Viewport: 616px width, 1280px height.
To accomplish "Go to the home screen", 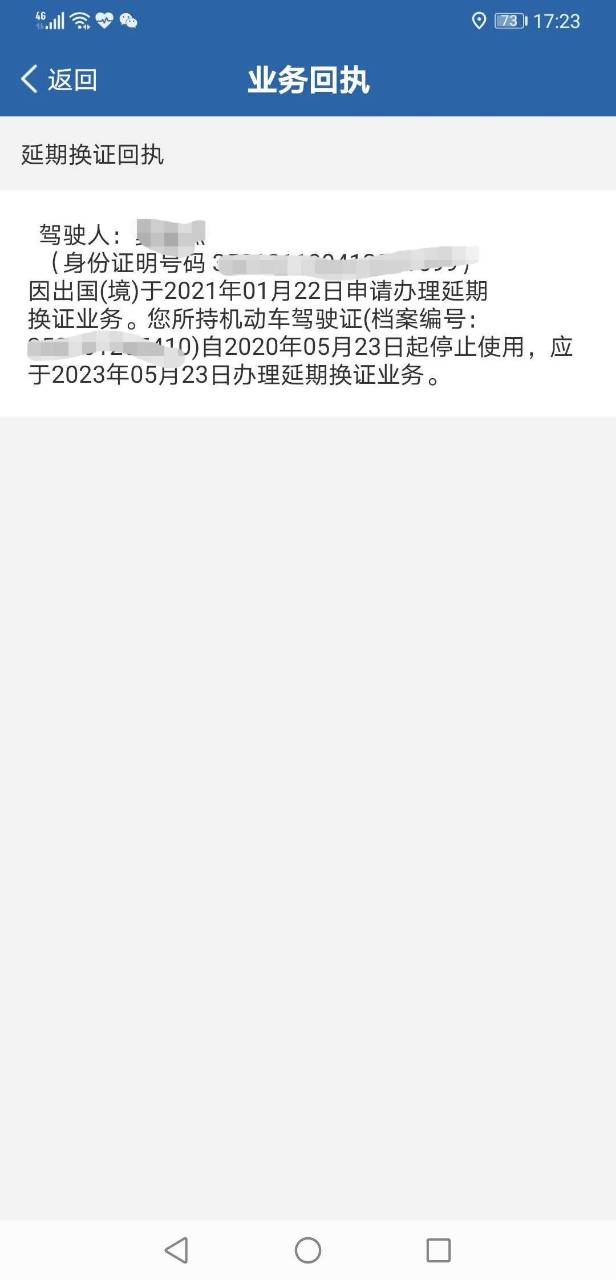I will (308, 1250).
